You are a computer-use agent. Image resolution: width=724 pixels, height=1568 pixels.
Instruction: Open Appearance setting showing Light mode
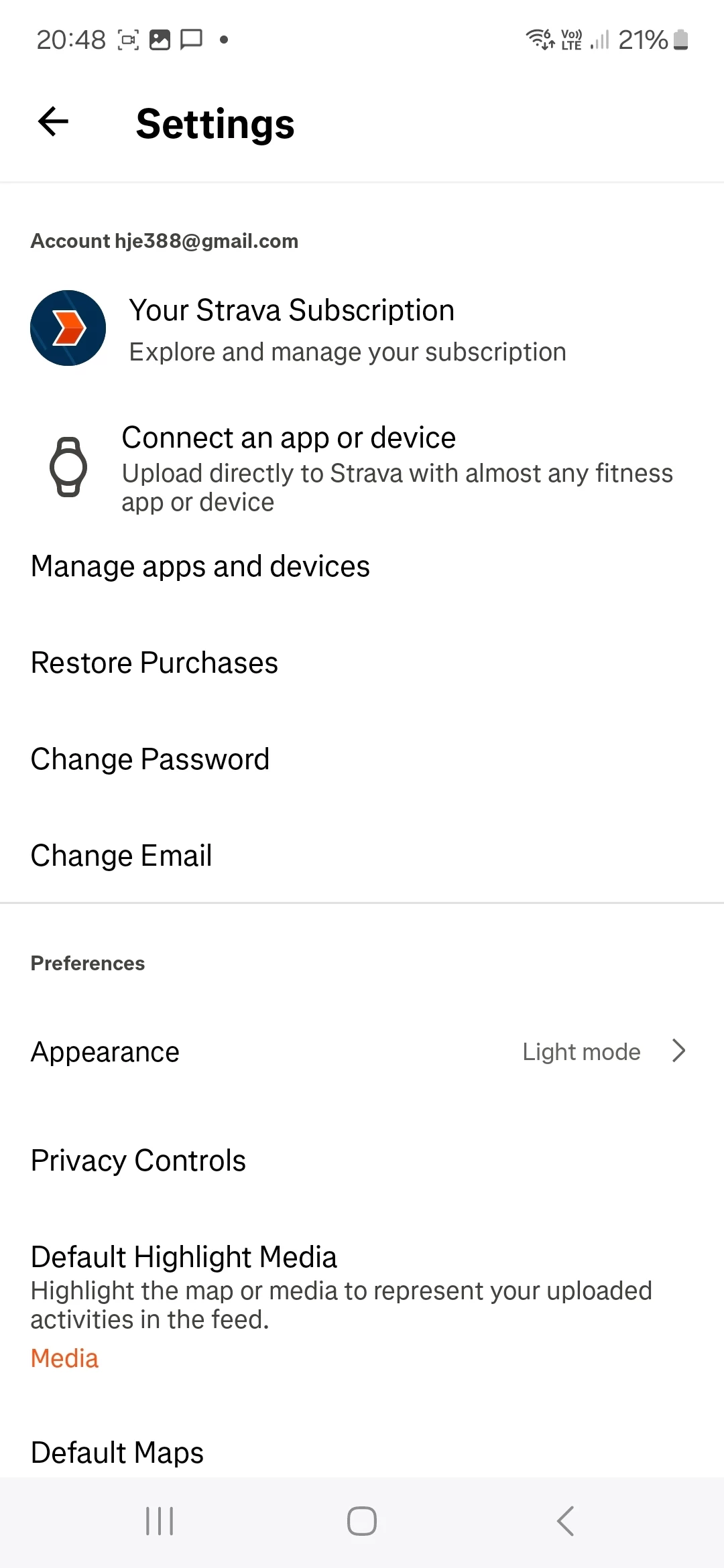pyautogui.click(x=362, y=1051)
